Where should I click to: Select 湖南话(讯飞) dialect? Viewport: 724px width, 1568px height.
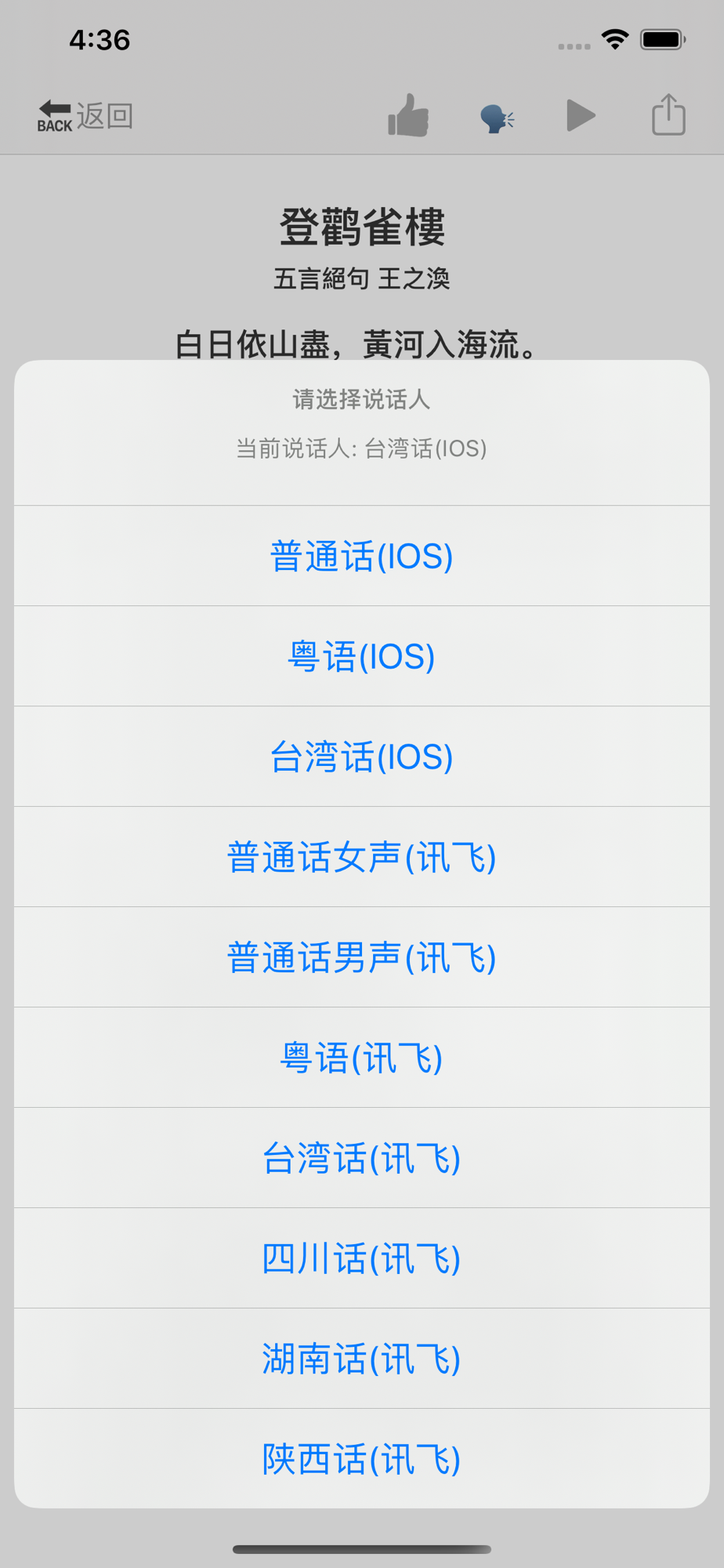click(x=362, y=1359)
